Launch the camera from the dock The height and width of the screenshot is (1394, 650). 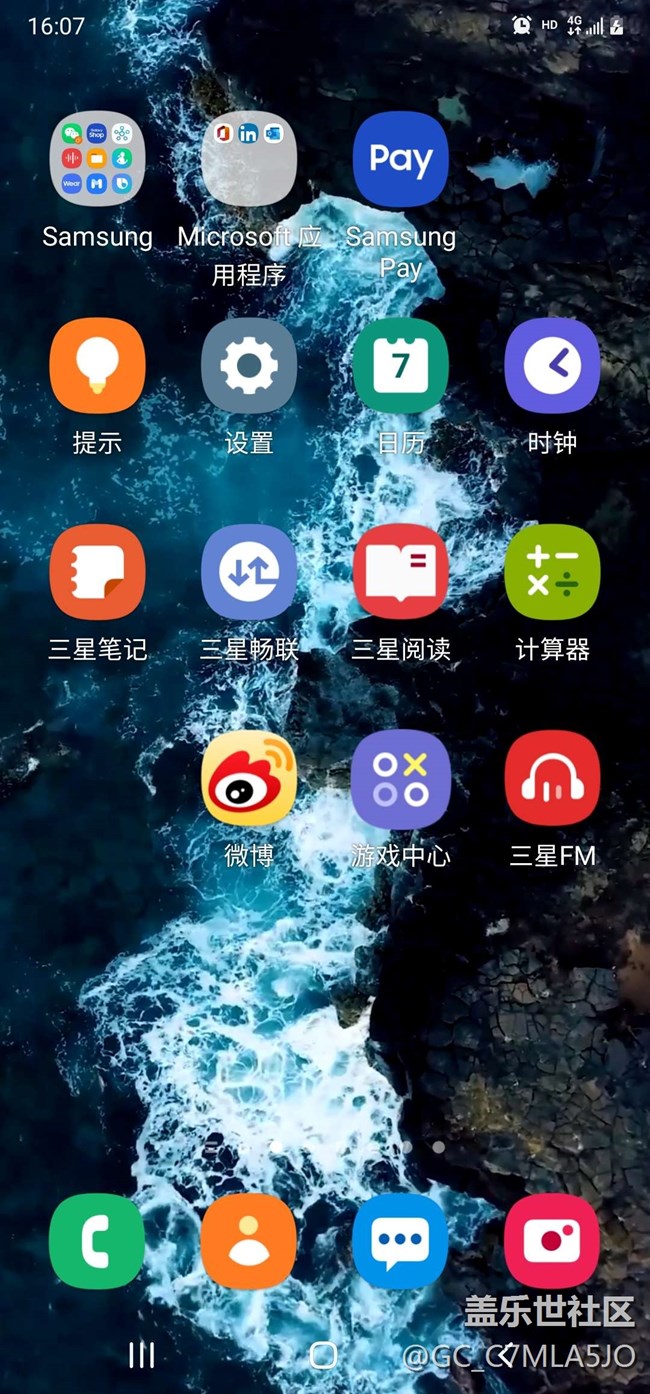pyautogui.click(x=552, y=1241)
